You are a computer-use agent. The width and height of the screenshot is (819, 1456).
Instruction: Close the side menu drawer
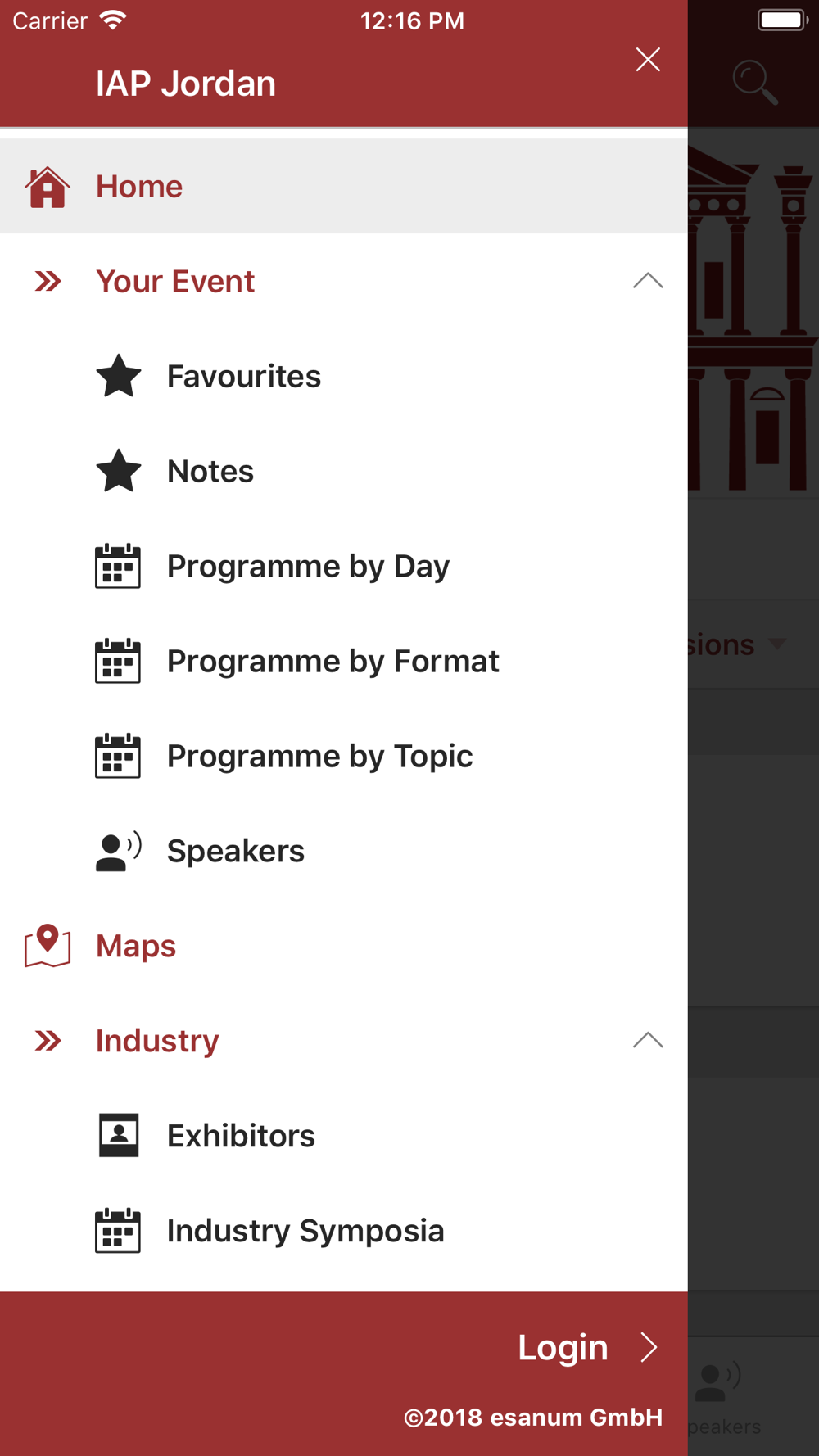pyautogui.click(x=648, y=59)
